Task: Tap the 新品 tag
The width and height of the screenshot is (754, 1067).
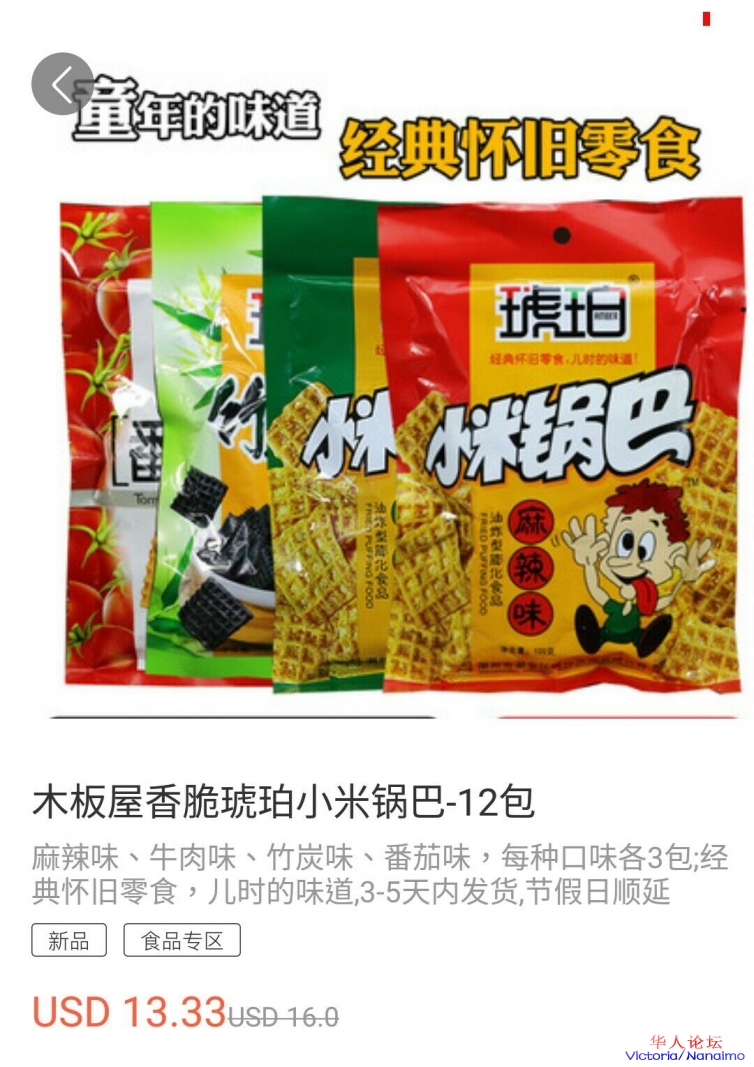Action: coord(69,940)
